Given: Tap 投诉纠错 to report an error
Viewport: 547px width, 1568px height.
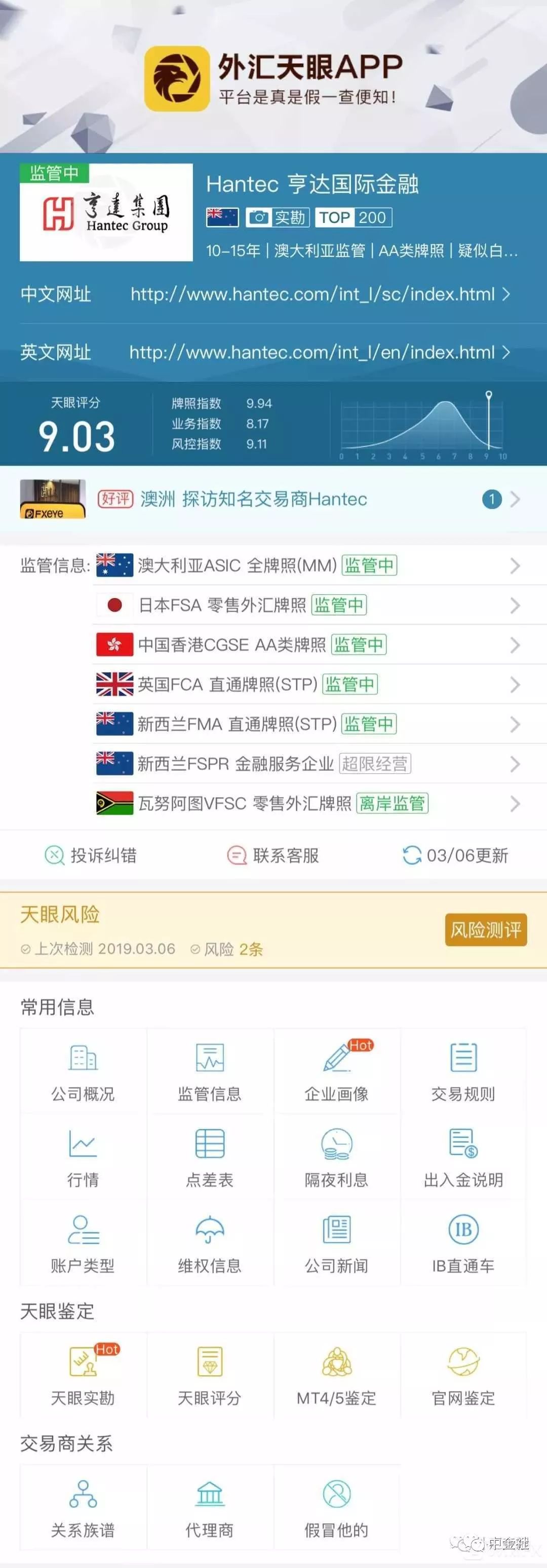Looking at the screenshot, I should click(x=91, y=855).
